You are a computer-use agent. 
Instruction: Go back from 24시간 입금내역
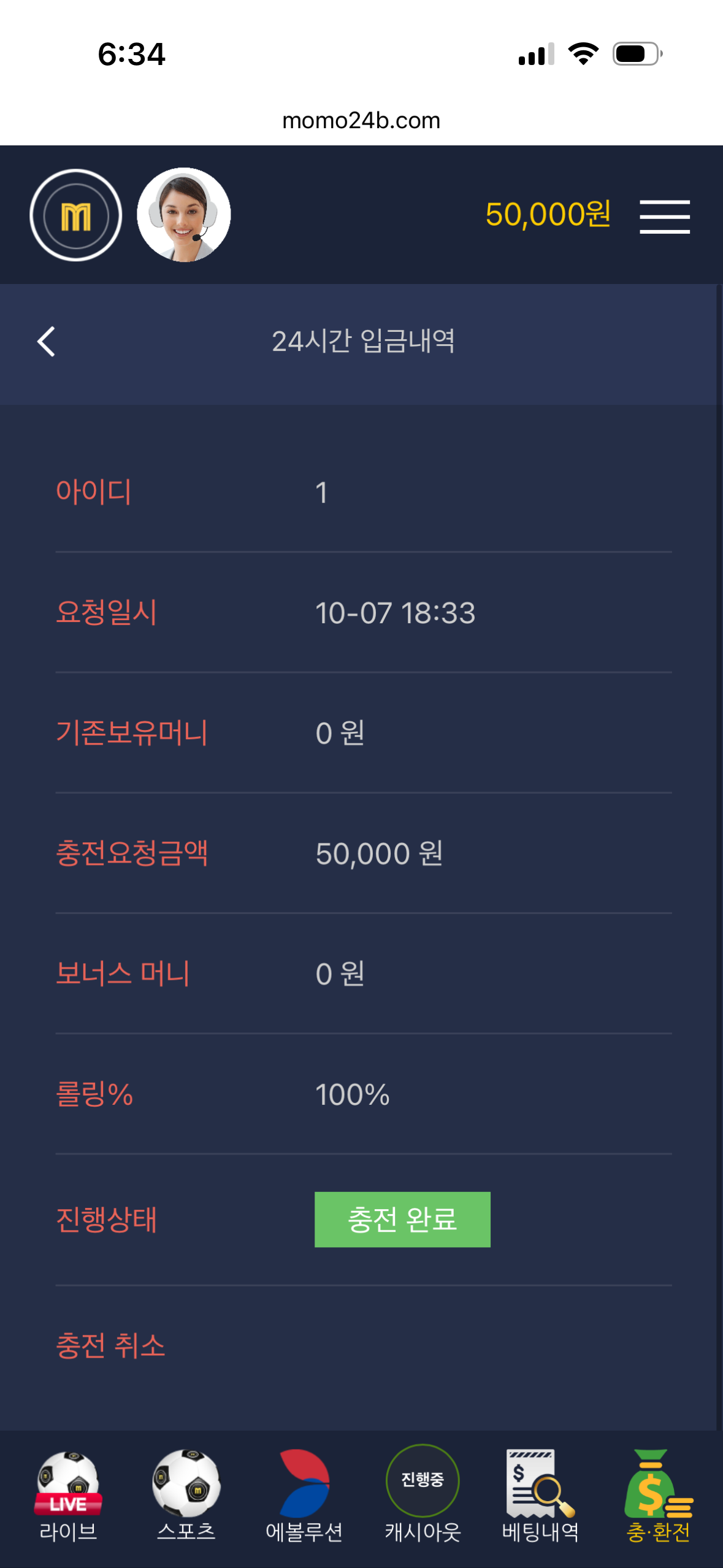pyautogui.click(x=47, y=342)
